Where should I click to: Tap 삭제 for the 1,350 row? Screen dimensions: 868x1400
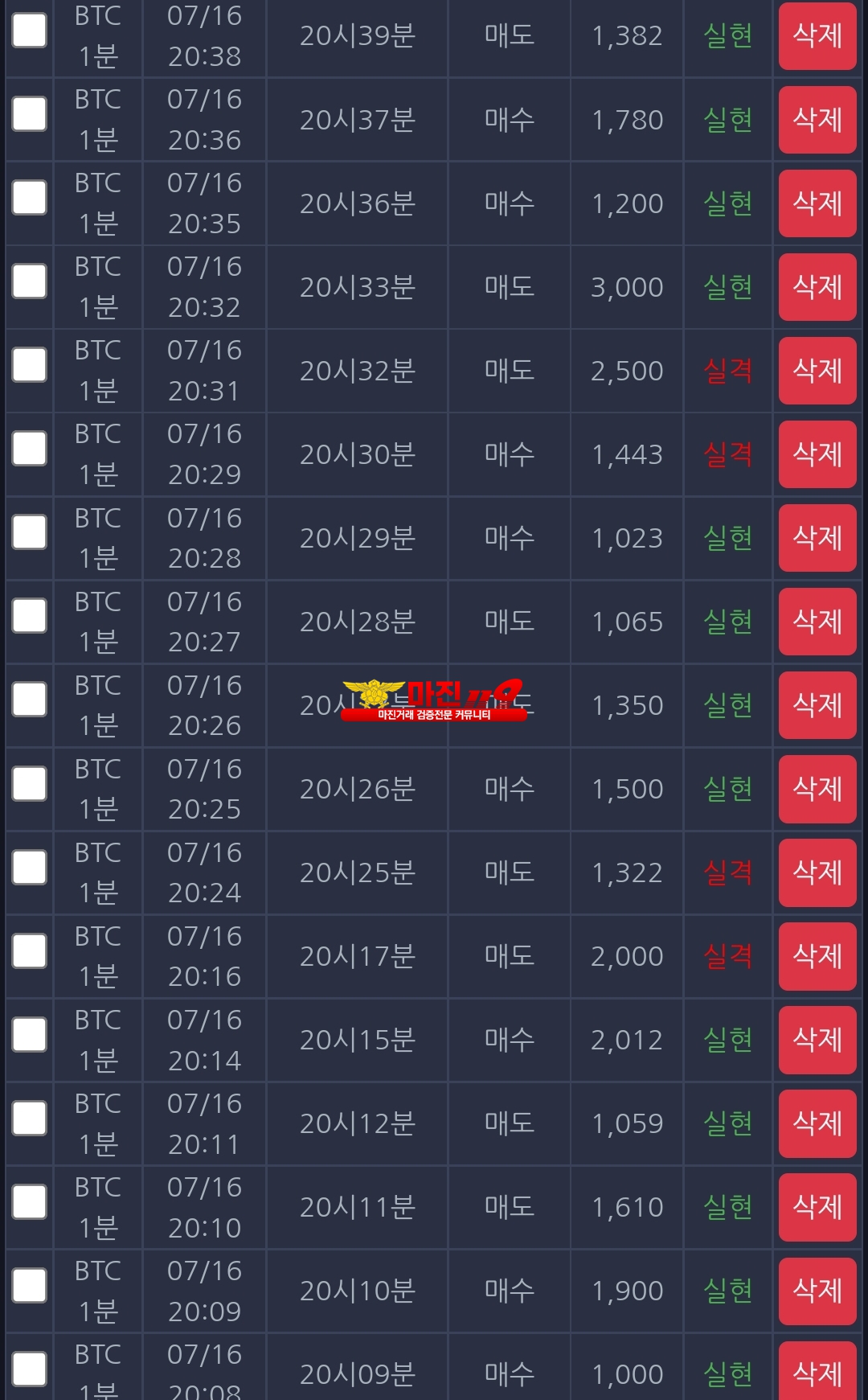tap(817, 704)
